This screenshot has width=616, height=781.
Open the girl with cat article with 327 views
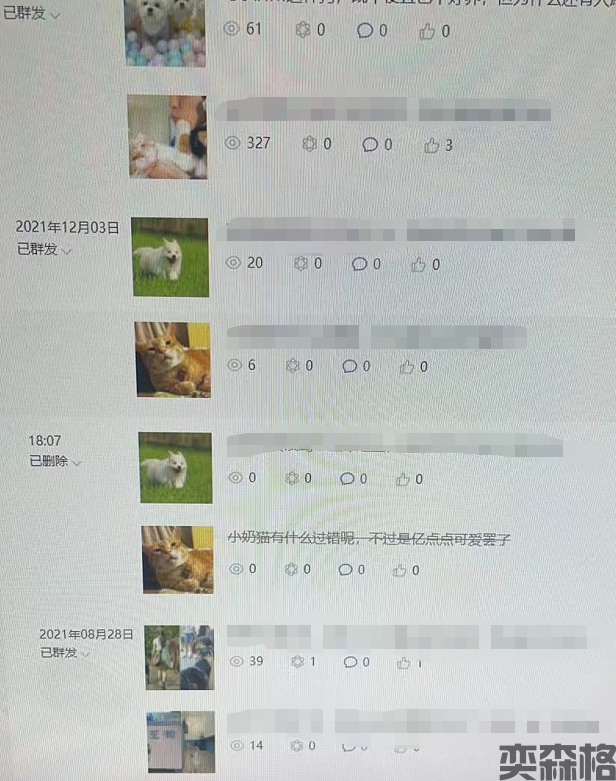coord(167,137)
